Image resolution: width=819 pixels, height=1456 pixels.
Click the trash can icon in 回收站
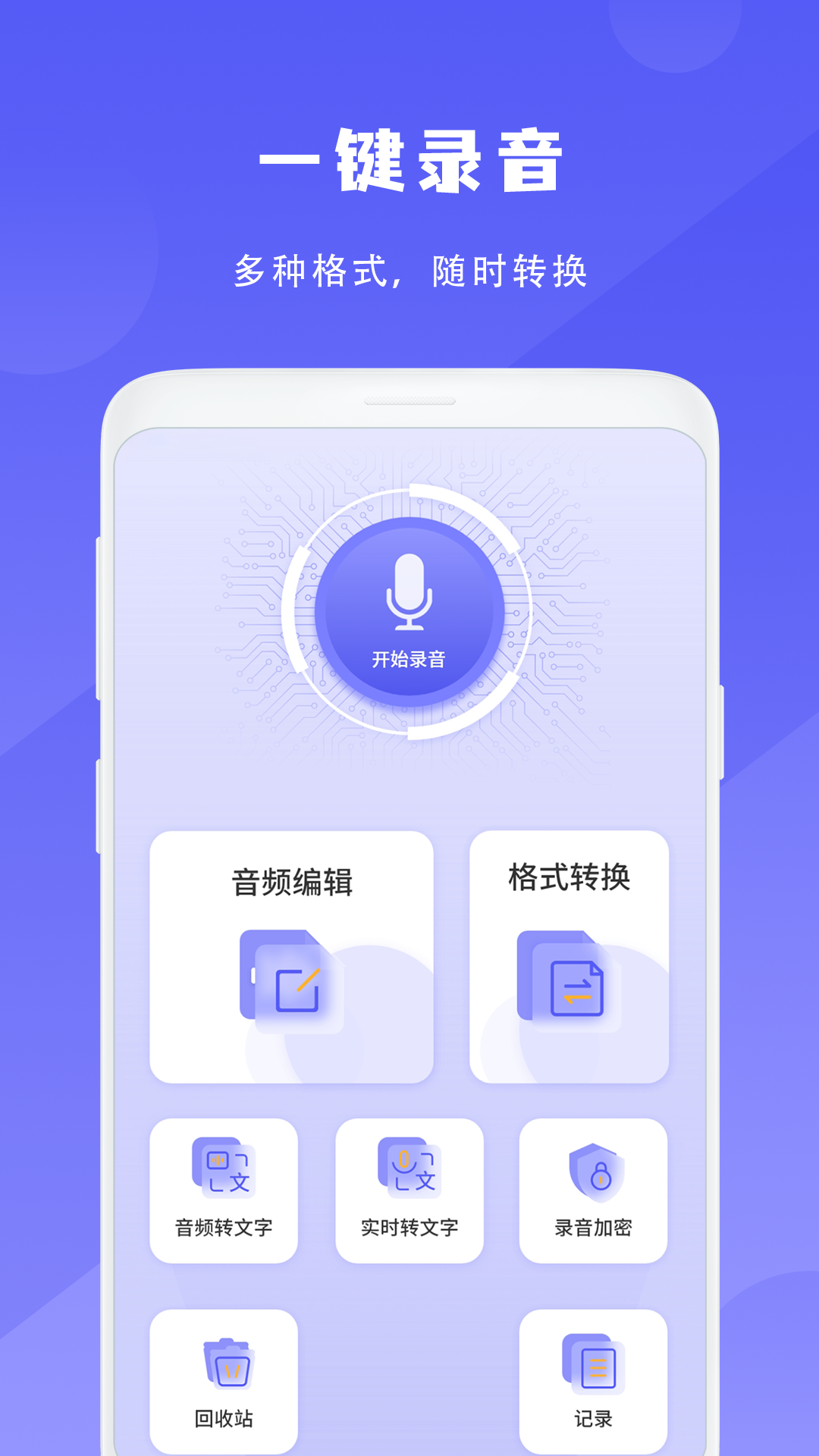(224, 1365)
